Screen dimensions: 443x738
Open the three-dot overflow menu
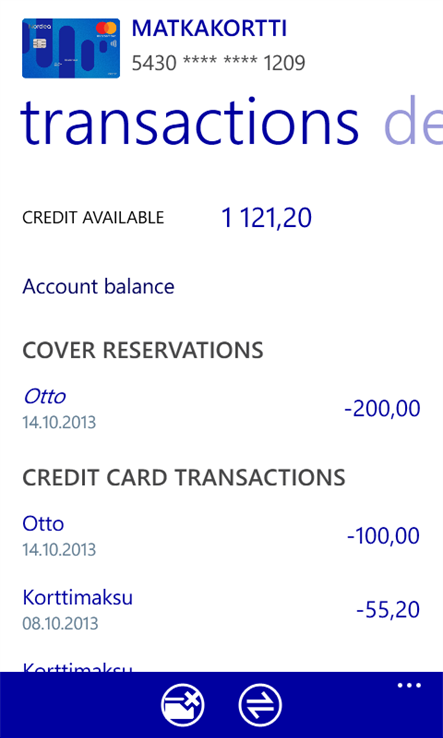pyautogui.click(x=409, y=685)
